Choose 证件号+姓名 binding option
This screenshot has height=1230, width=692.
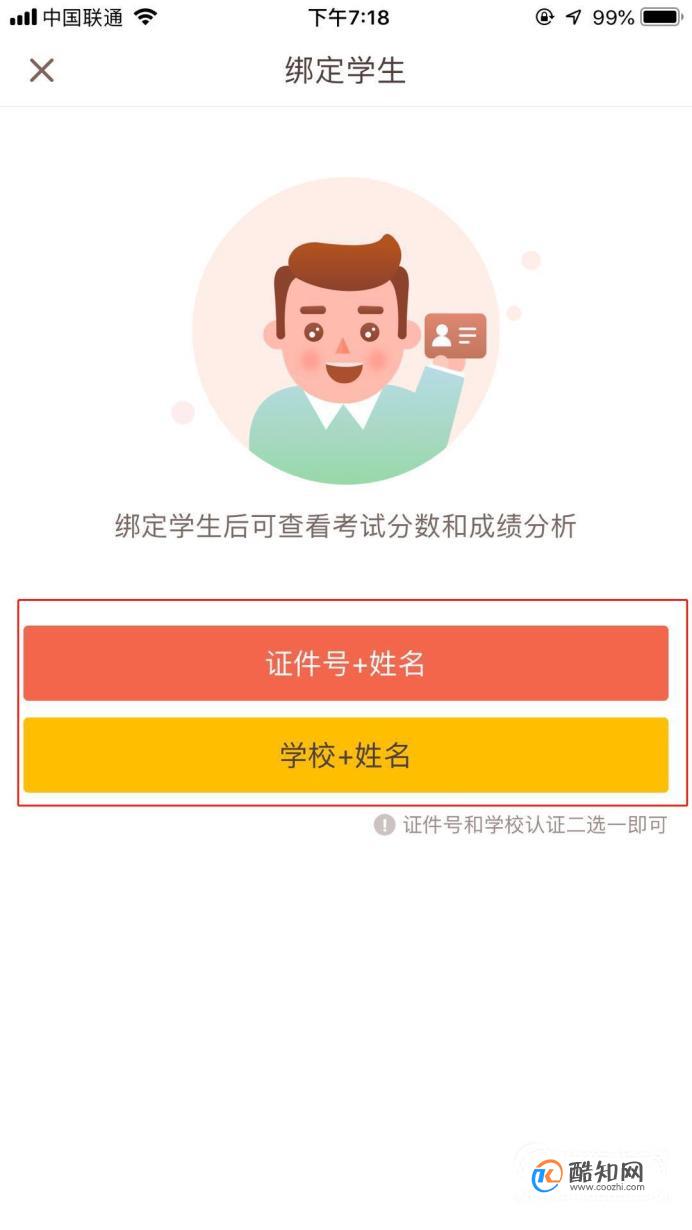point(345,663)
